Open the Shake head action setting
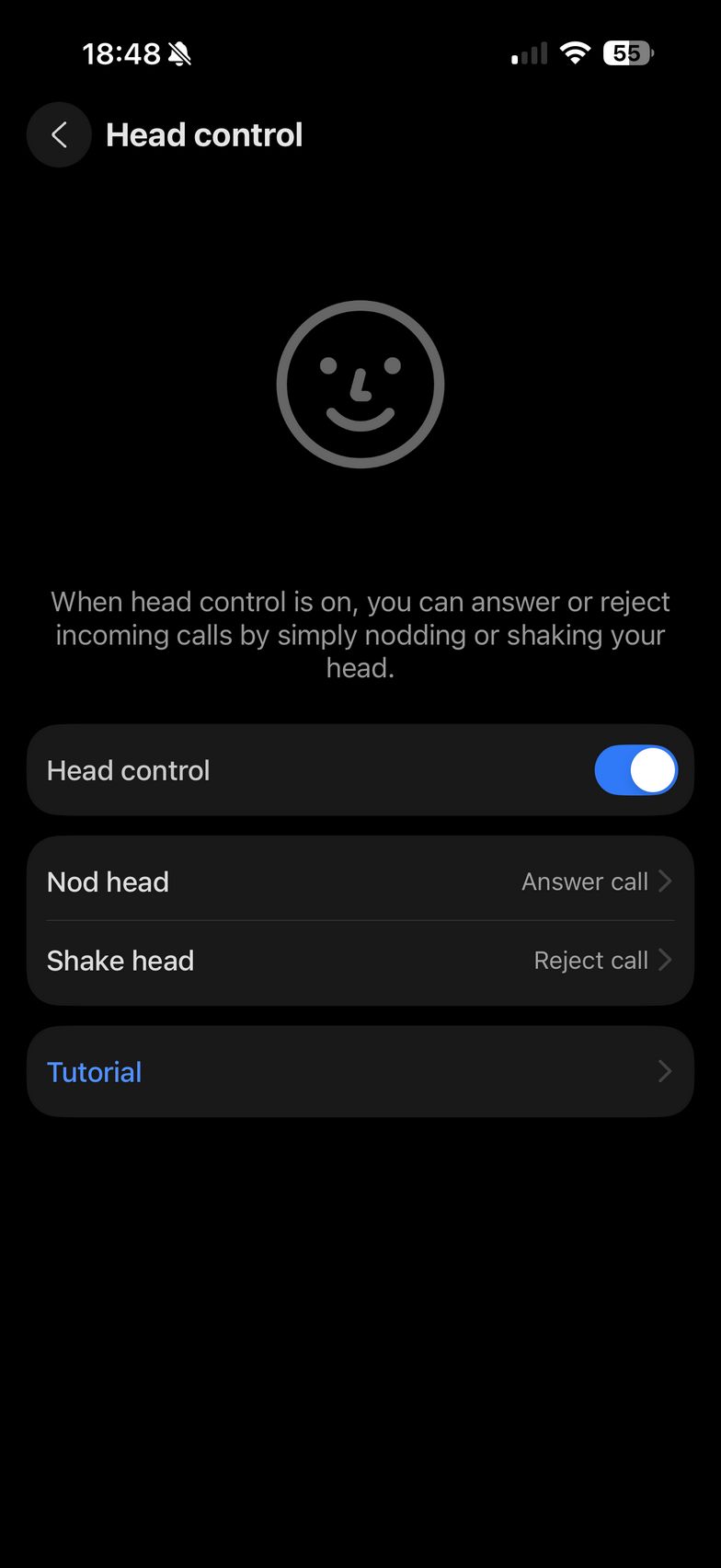The width and height of the screenshot is (721, 1568). (x=360, y=961)
